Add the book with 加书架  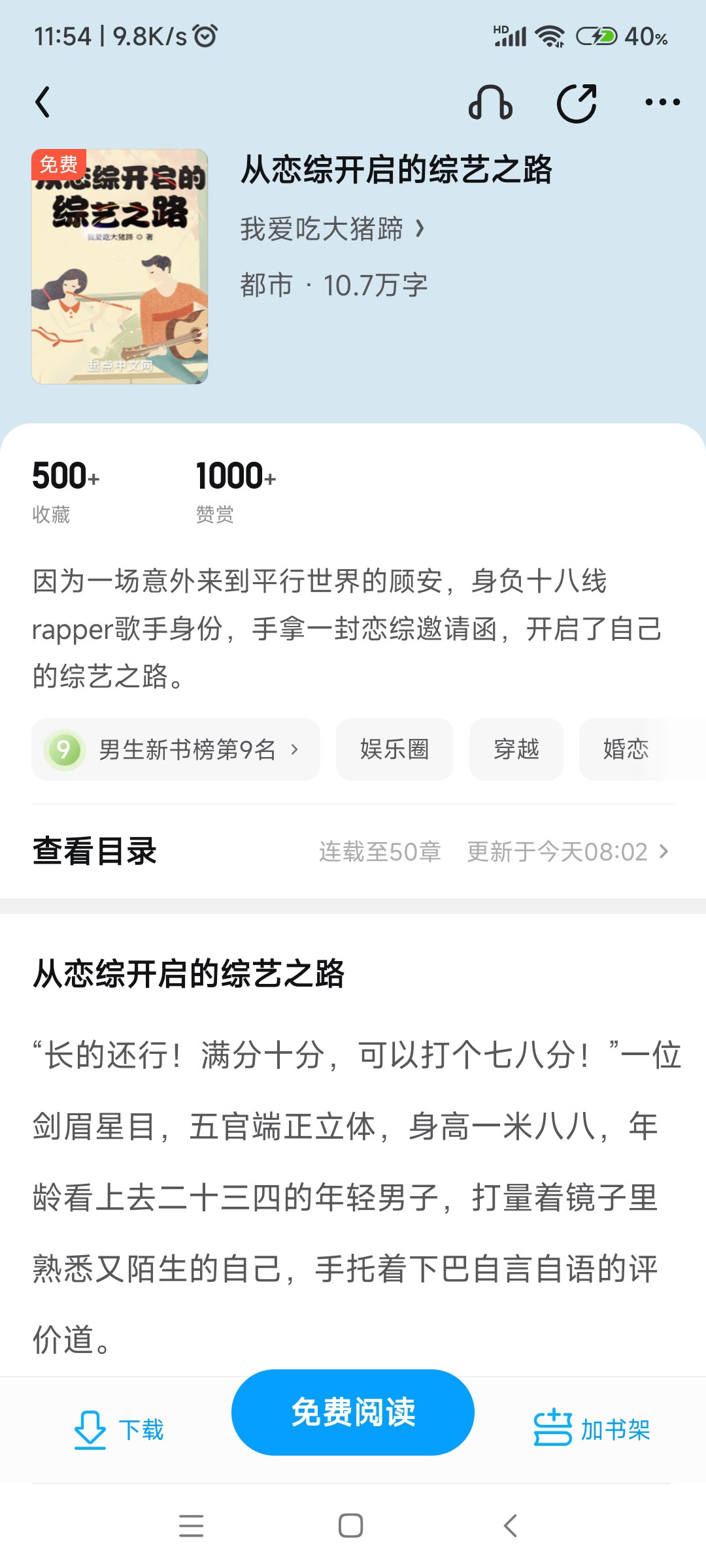point(592,1429)
